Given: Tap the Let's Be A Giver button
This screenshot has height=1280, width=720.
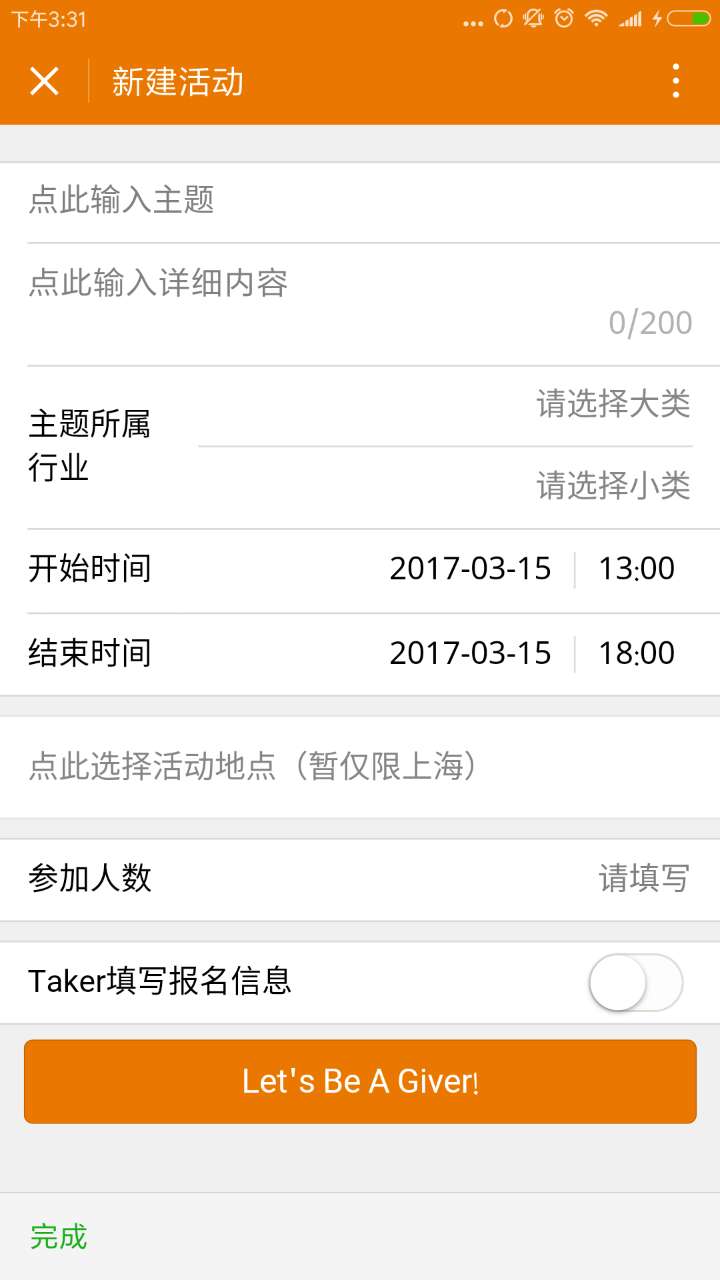Looking at the screenshot, I should (x=360, y=1081).
